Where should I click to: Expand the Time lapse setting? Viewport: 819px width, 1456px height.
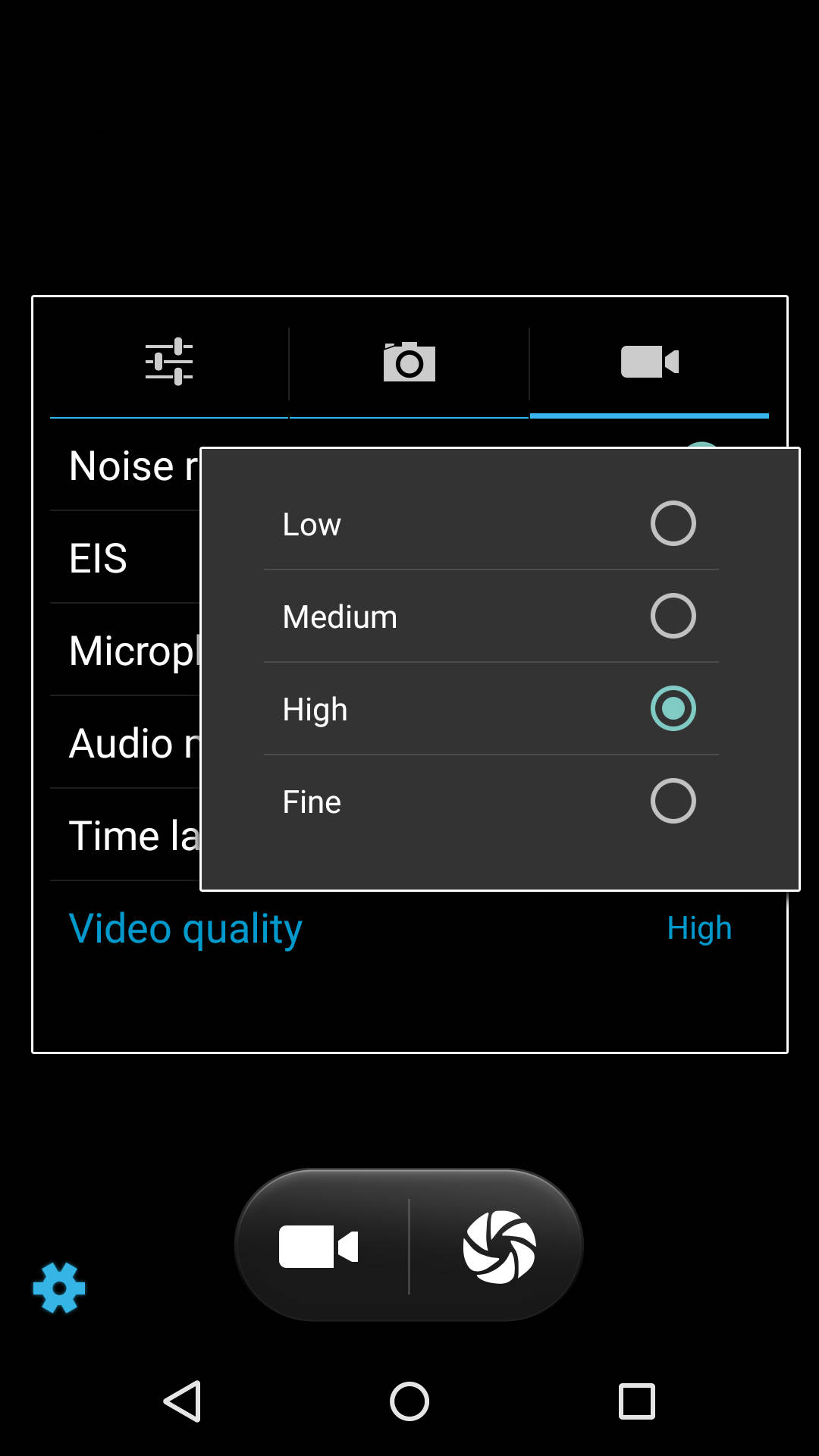tap(121, 834)
